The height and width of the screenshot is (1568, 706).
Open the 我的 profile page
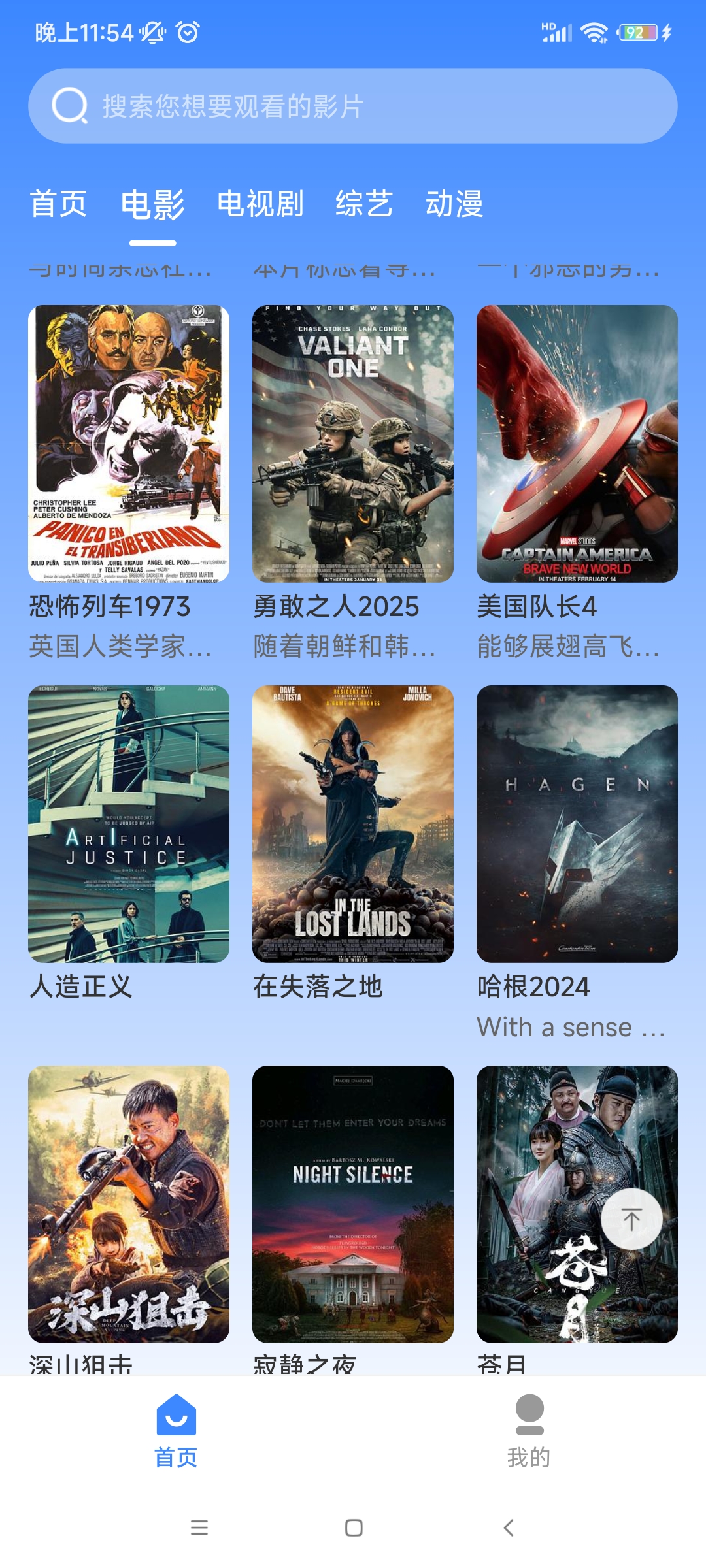pos(529,1432)
